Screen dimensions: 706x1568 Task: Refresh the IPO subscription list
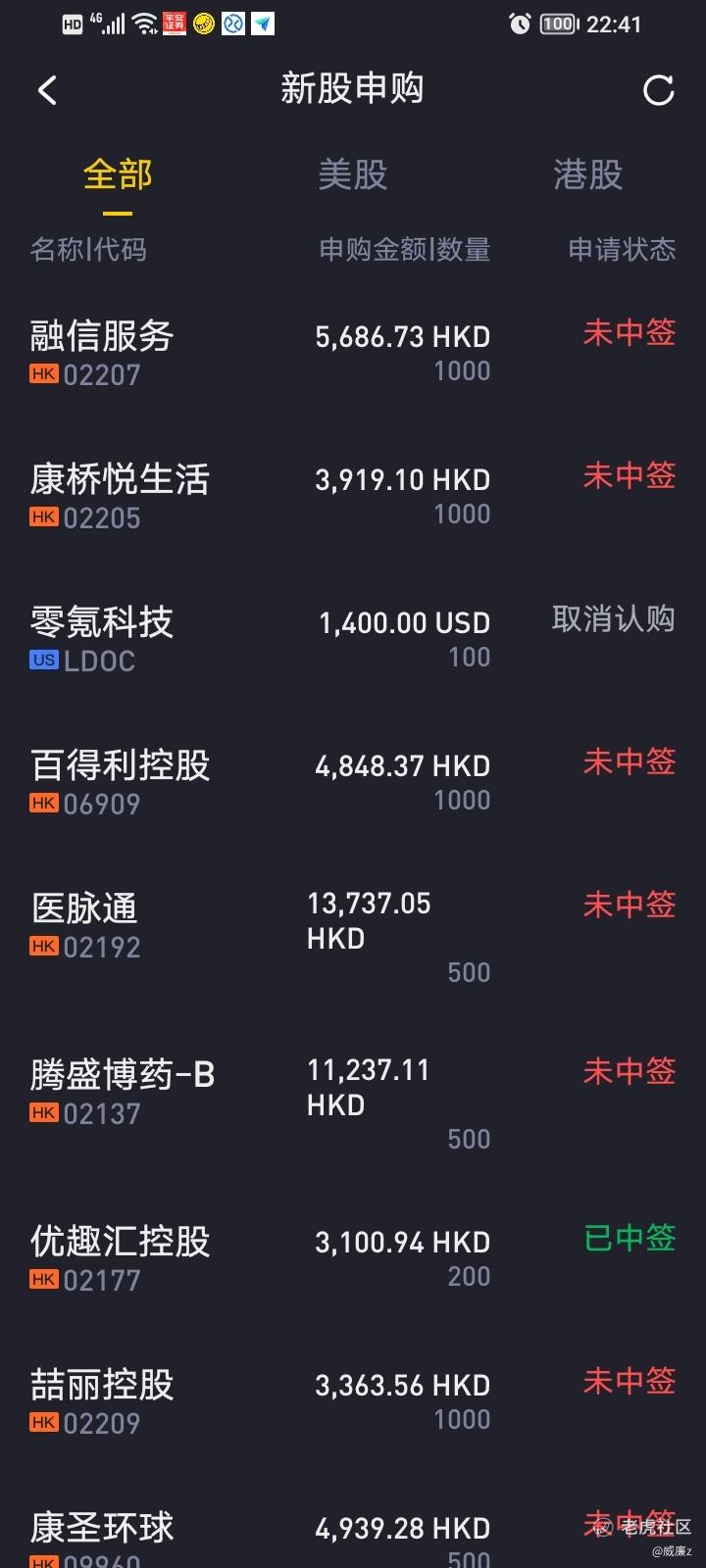[x=658, y=90]
